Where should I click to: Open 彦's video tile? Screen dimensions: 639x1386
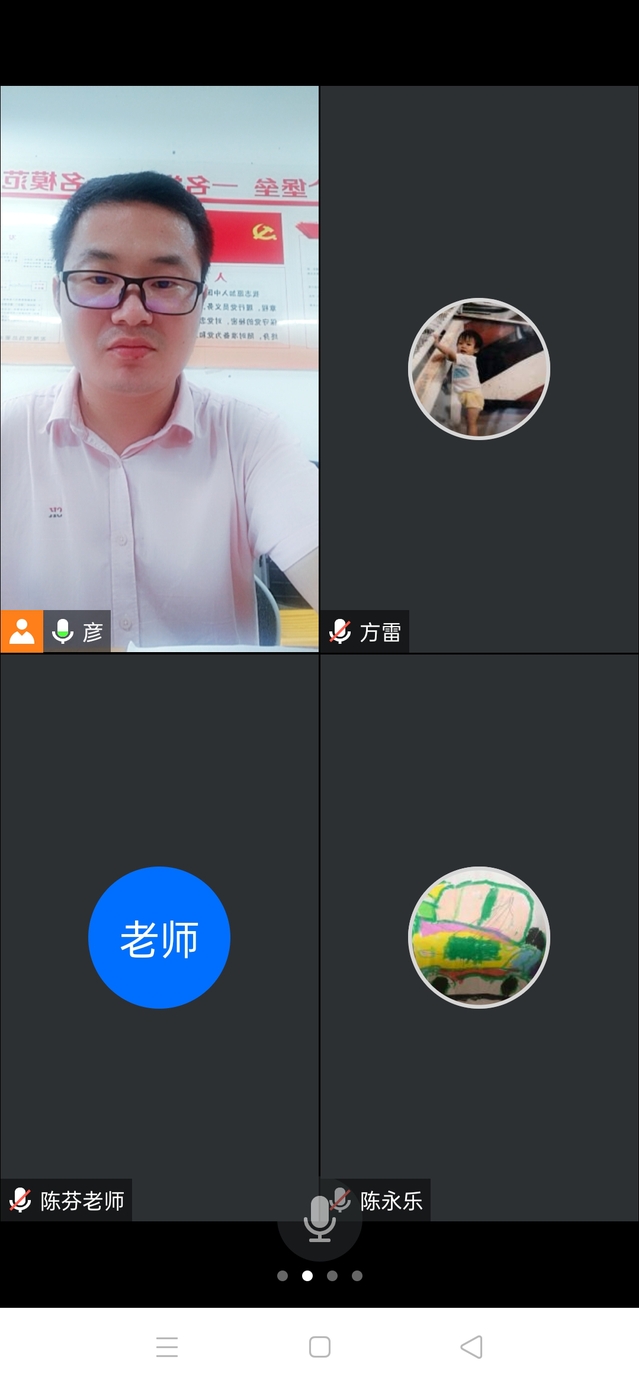159,368
